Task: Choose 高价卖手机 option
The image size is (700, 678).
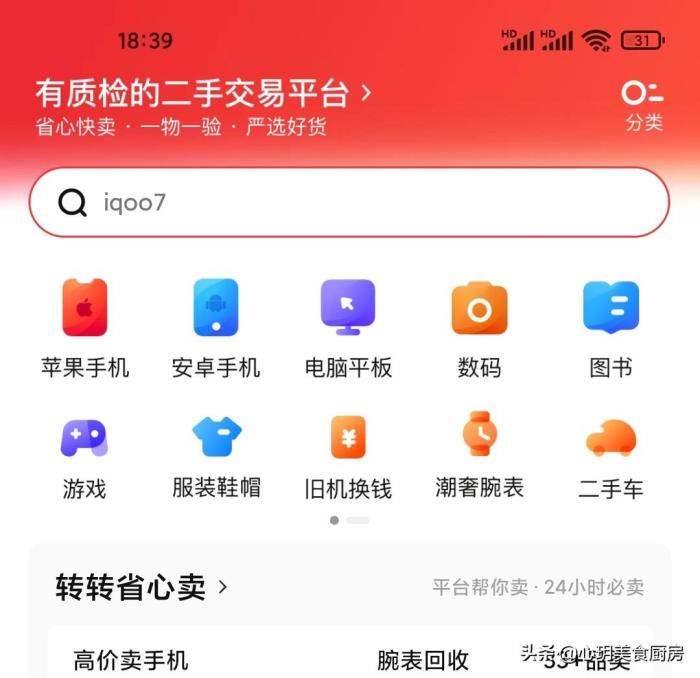Action: coord(131,660)
